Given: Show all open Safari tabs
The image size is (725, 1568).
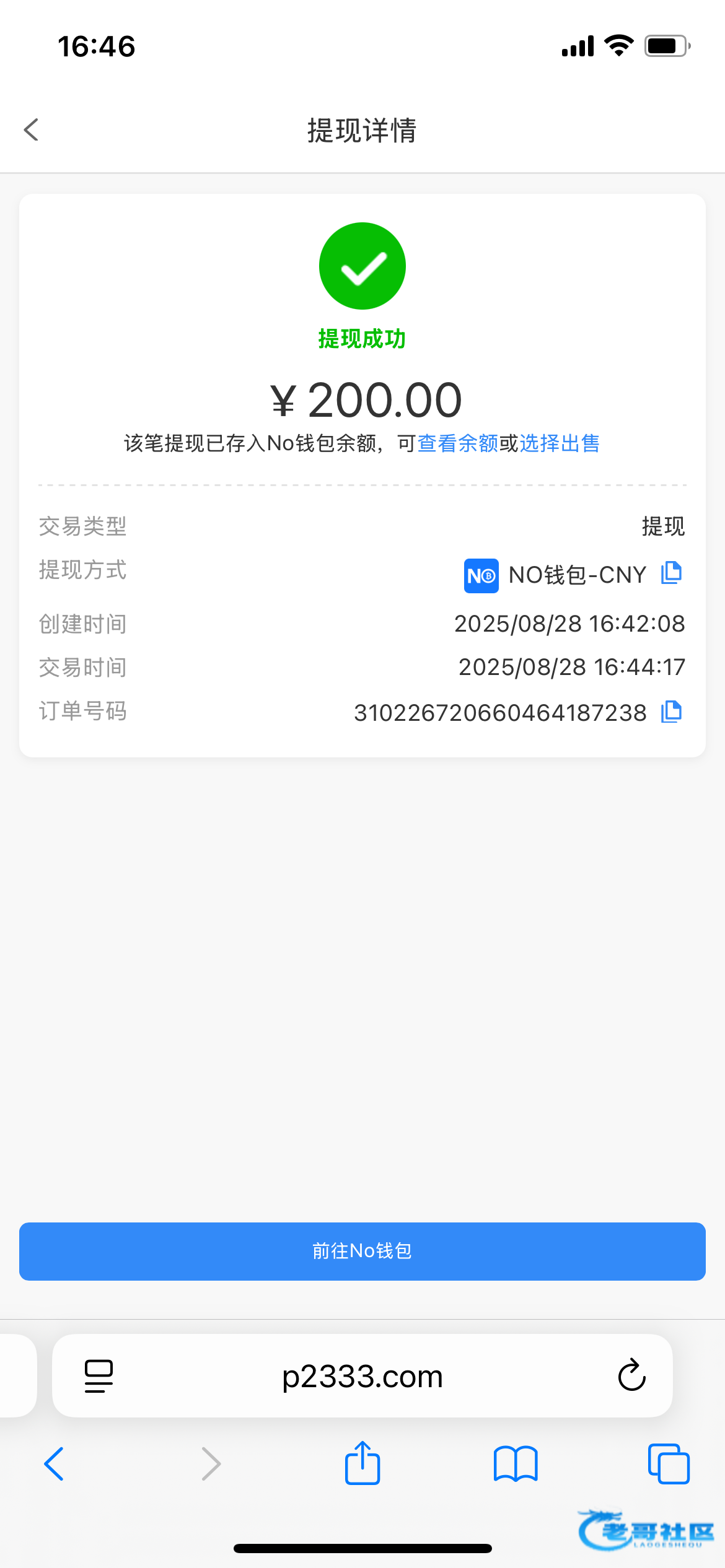Looking at the screenshot, I should (x=669, y=1464).
